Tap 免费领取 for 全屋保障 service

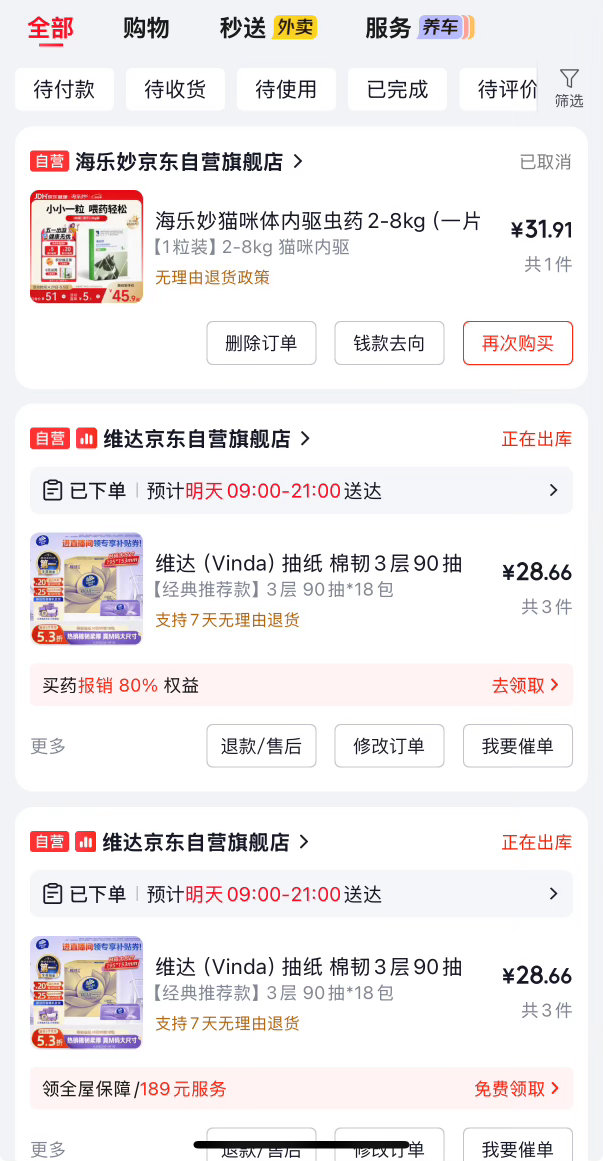pyautogui.click(x=516, y=1088)
